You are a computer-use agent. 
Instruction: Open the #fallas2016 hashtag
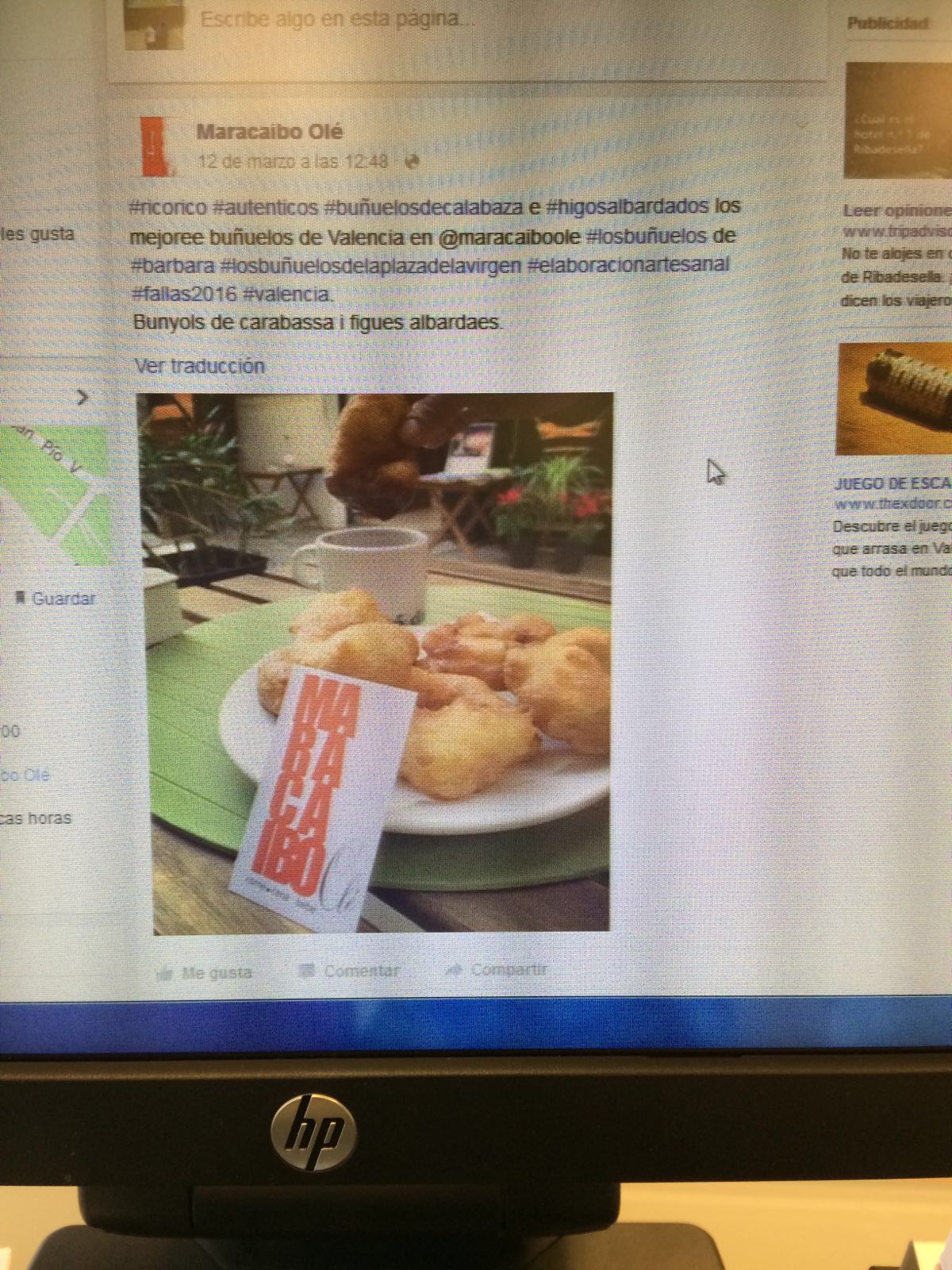pos(184,294)
